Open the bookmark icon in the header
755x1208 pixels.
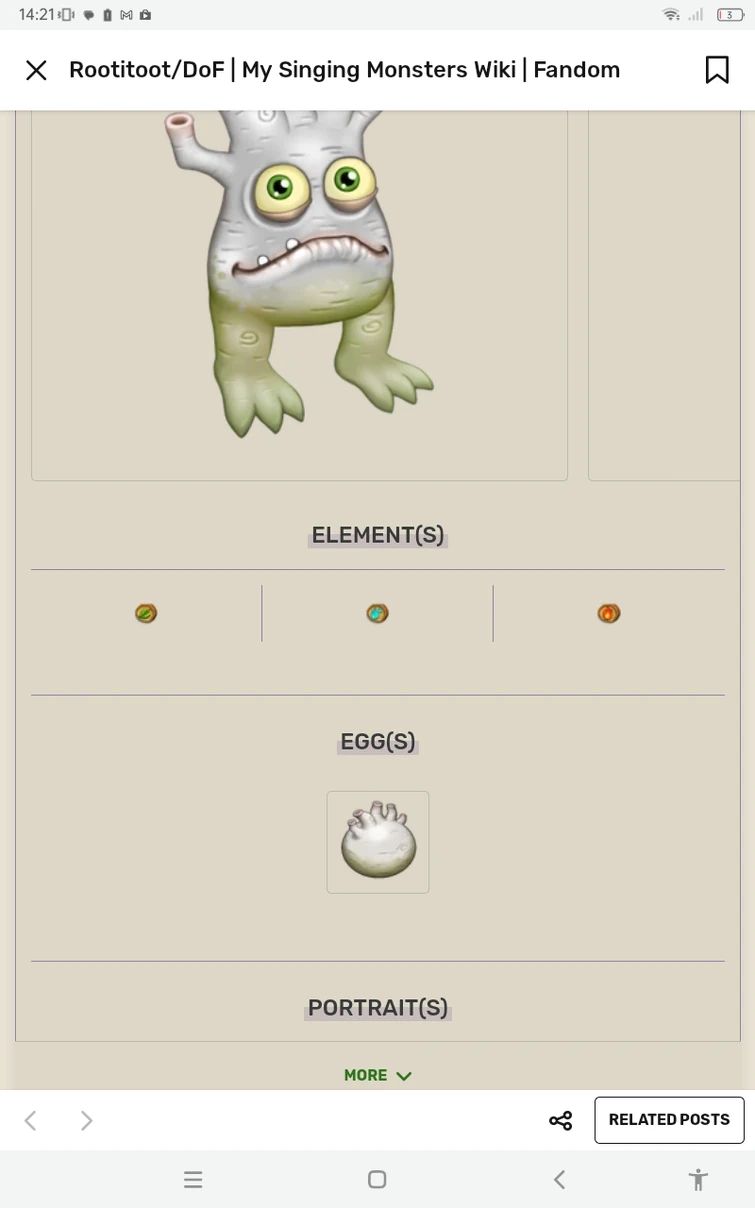(x=717, y=70)
